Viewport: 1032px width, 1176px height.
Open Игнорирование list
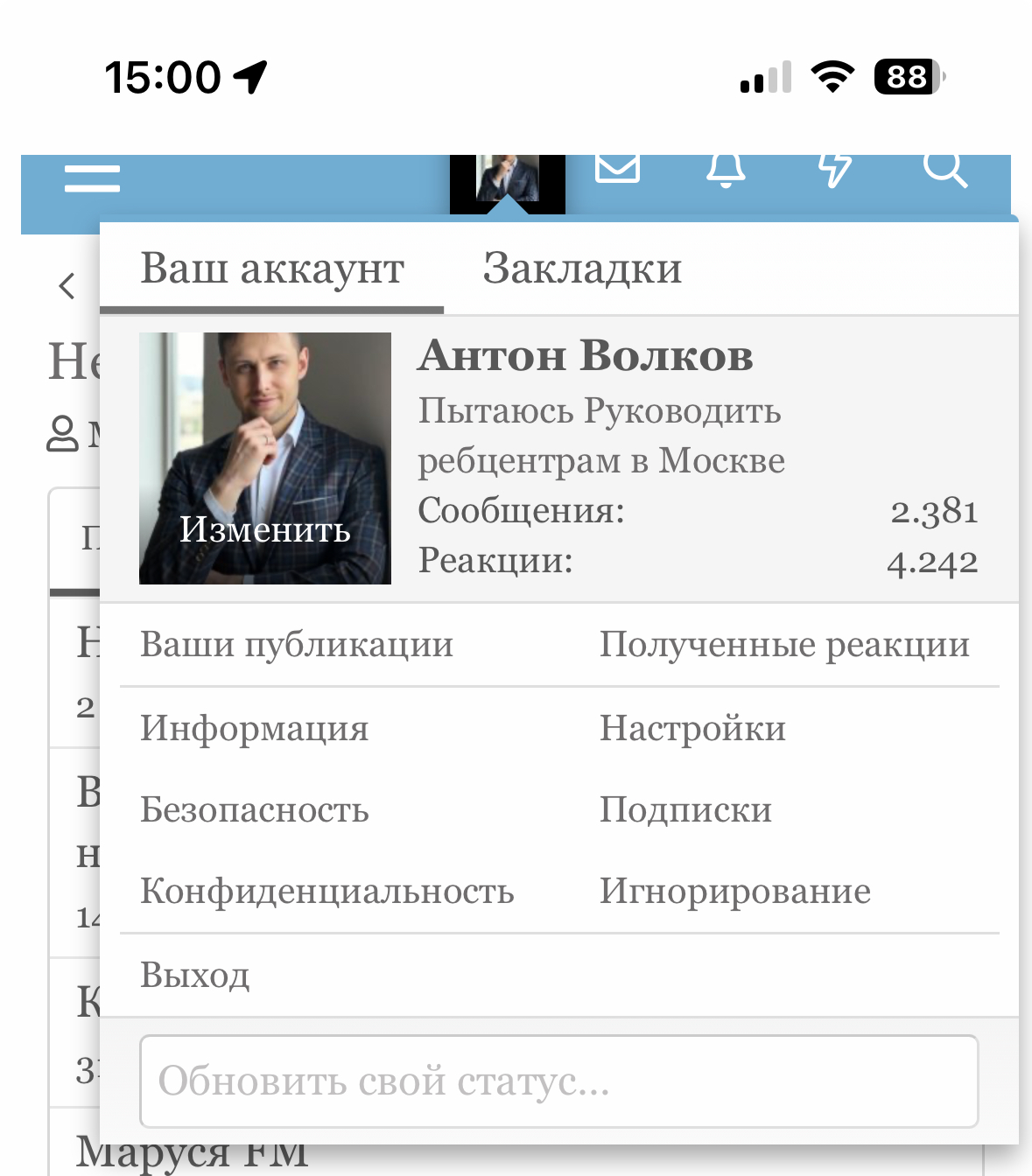[x=734, y=892]
